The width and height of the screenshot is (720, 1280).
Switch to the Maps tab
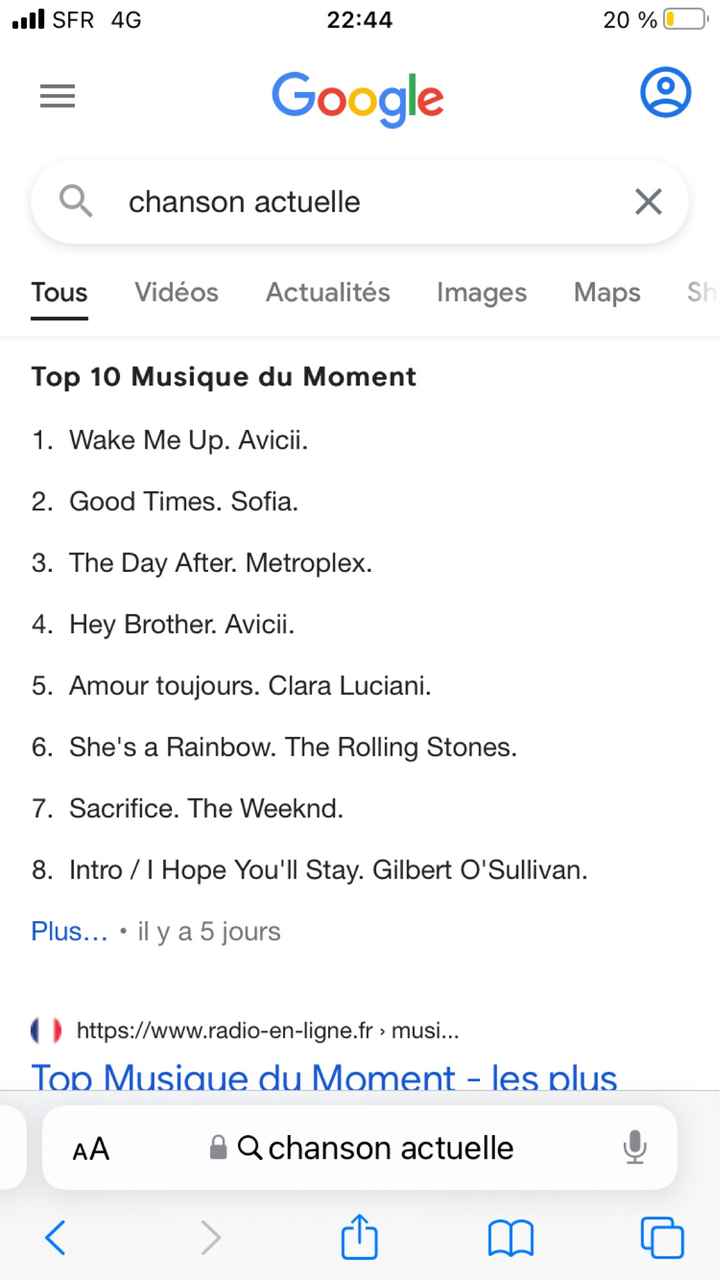[x=606, y=292]
